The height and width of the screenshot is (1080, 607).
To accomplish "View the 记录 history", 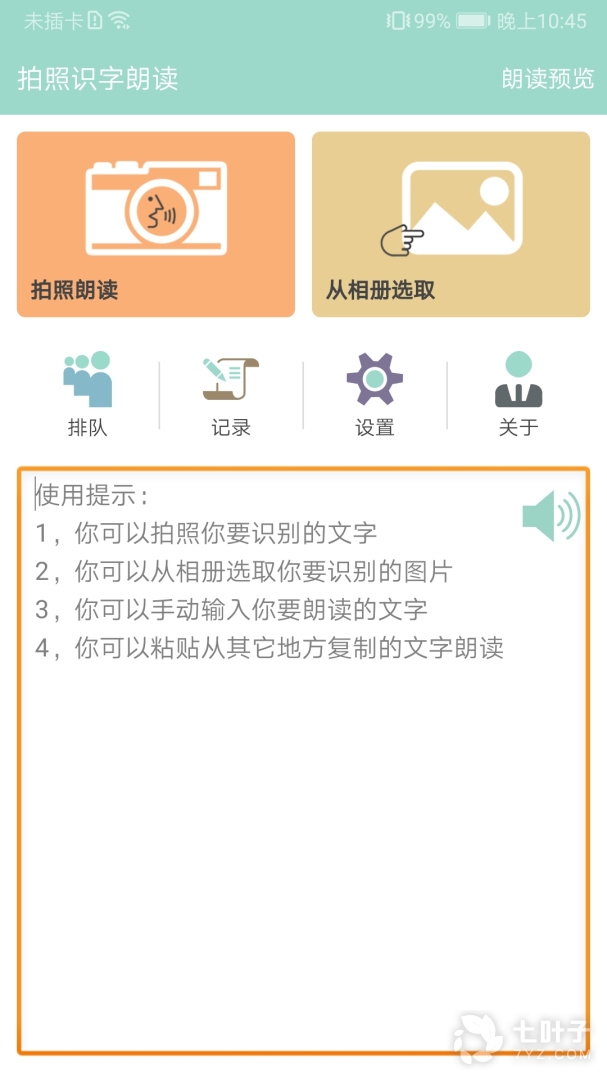I will 231,395.
